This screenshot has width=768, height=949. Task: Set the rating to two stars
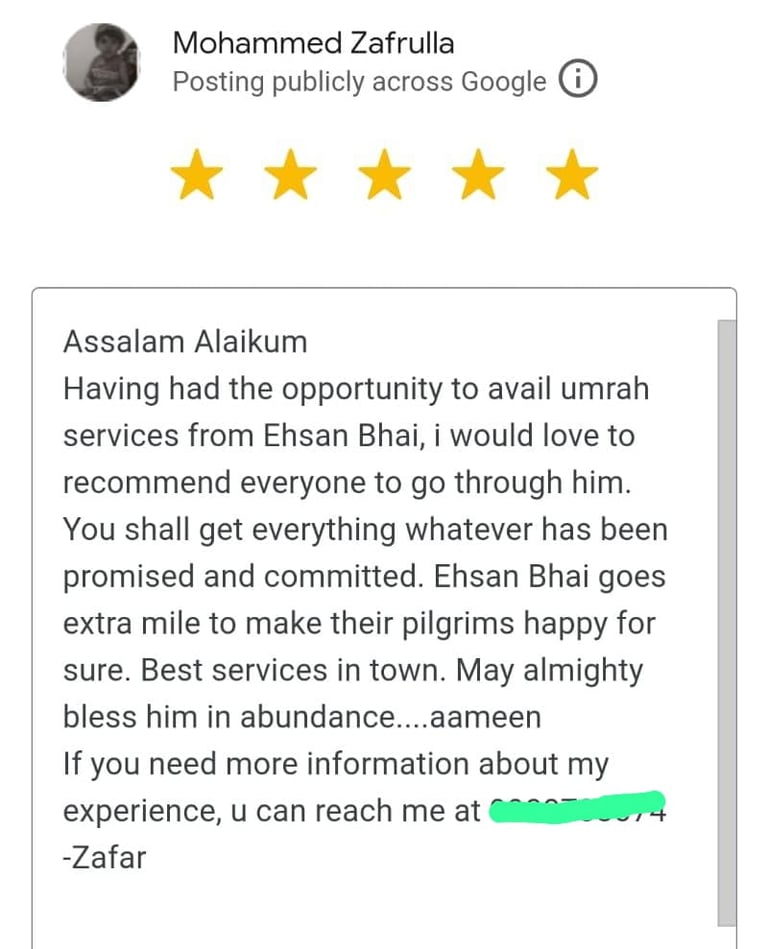pos(291,178)
